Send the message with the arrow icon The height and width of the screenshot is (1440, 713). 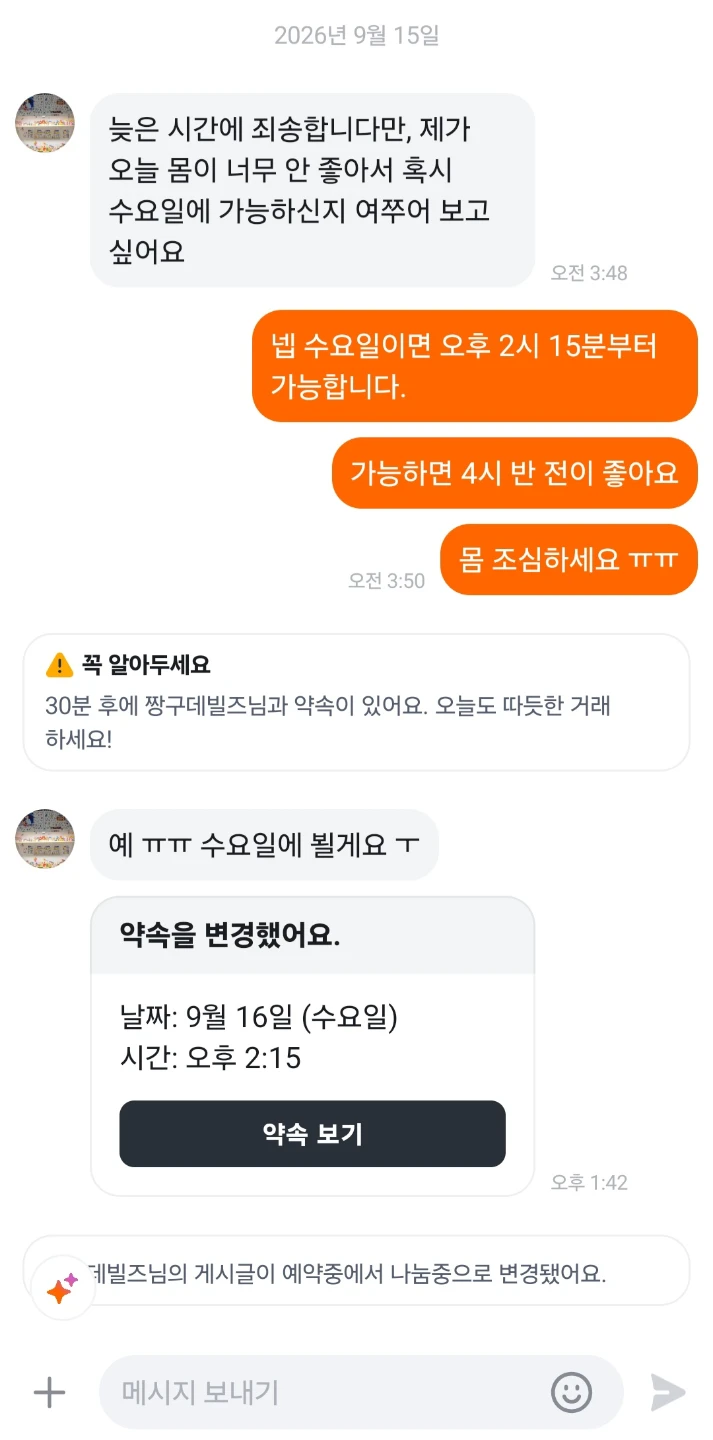(x=668, y=1392)
